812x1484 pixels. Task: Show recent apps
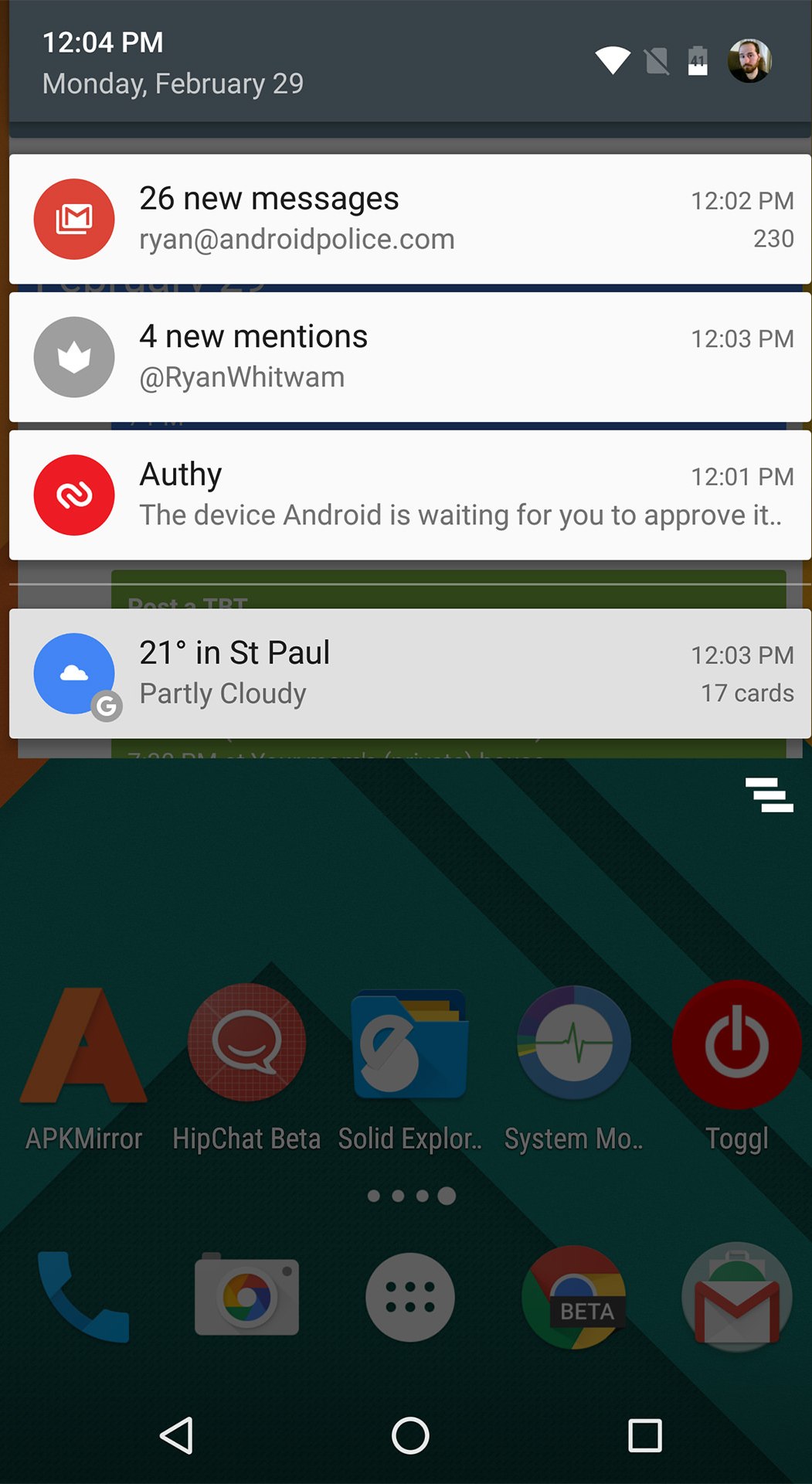tap(644, 1436)
